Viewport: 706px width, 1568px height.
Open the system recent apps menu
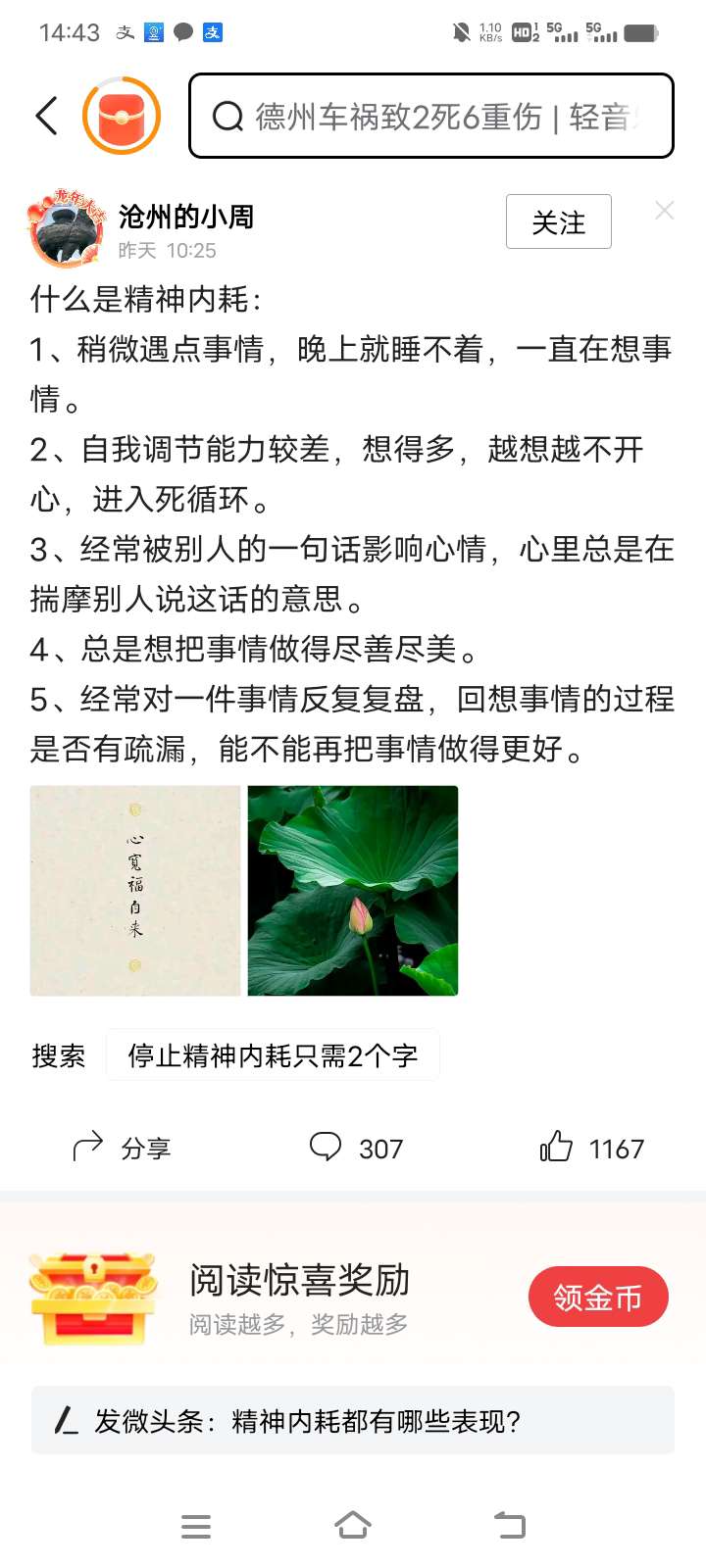click(x=196, y=1525)
